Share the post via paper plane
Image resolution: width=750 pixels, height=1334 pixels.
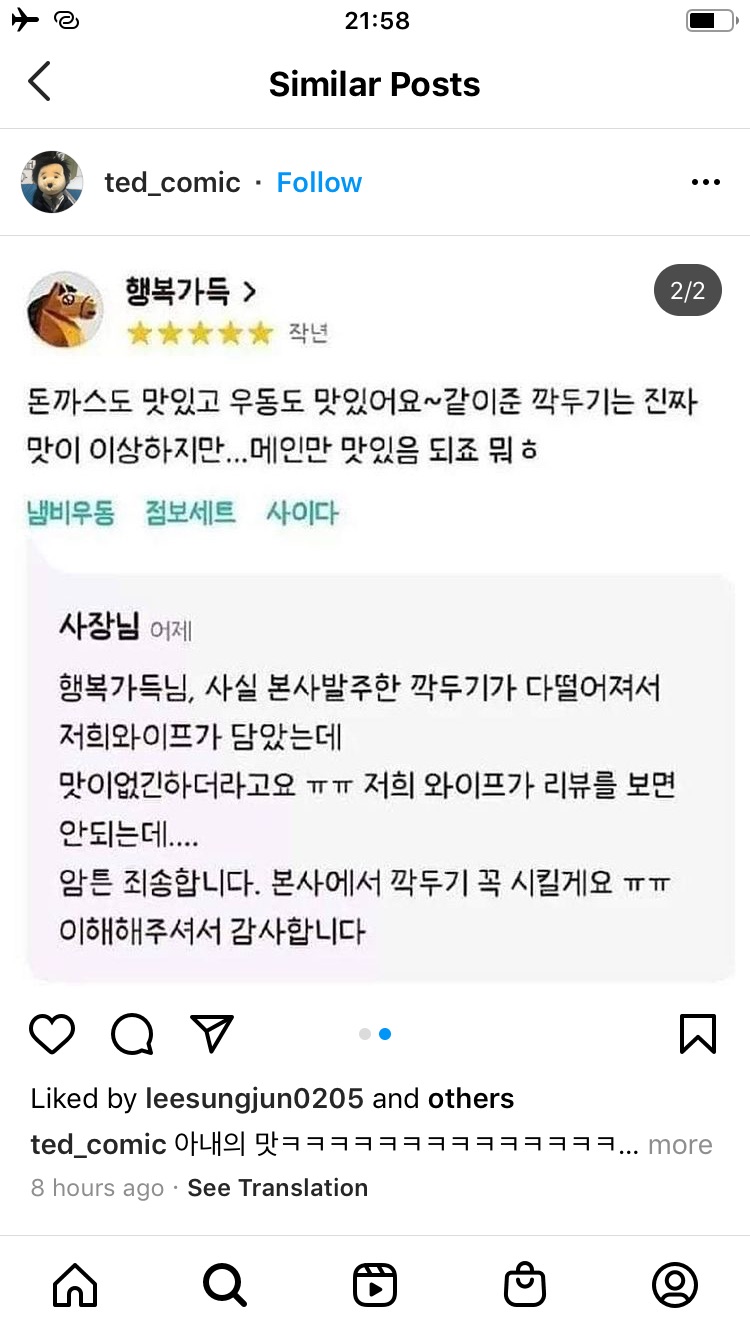pos(212,1034)
